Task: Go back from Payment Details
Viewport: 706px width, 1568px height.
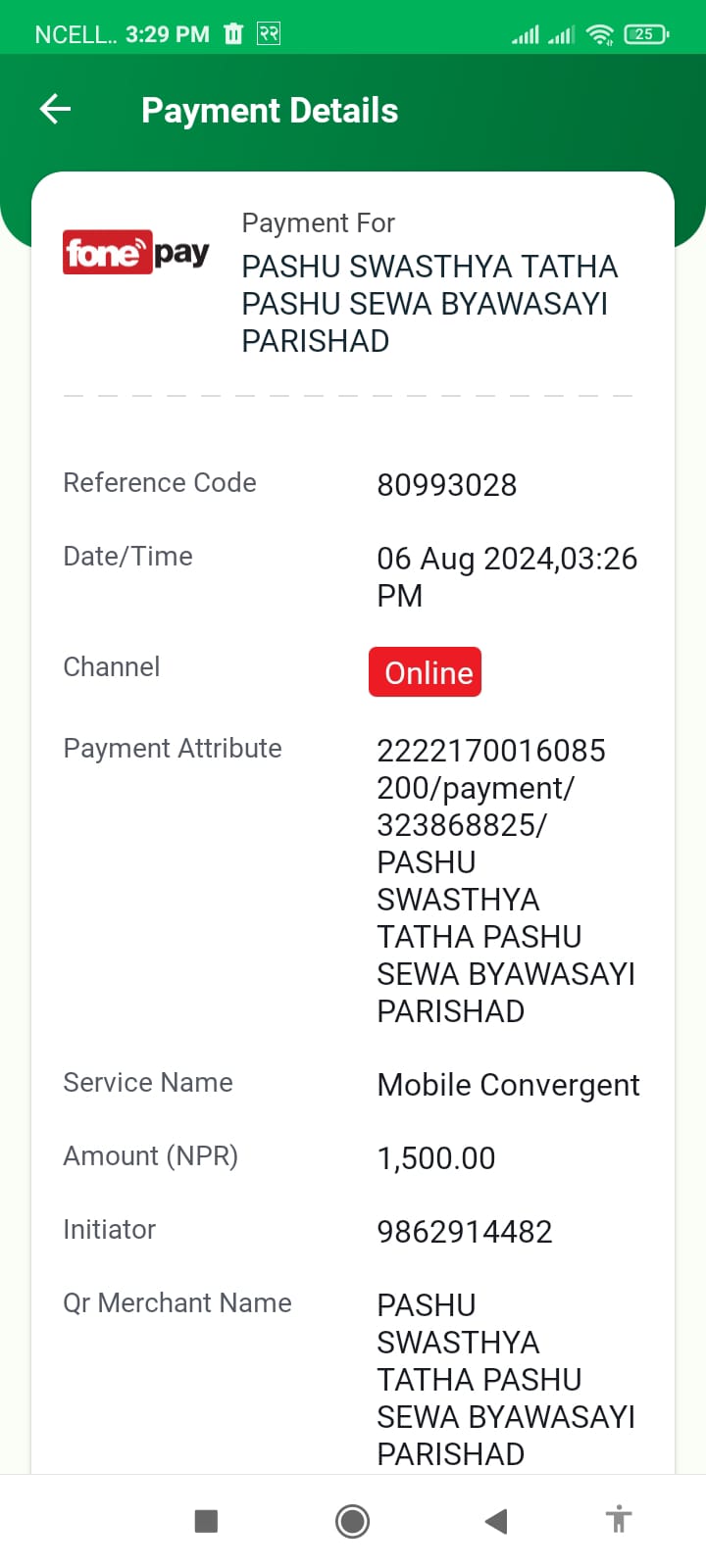Action: pos(55,110)
